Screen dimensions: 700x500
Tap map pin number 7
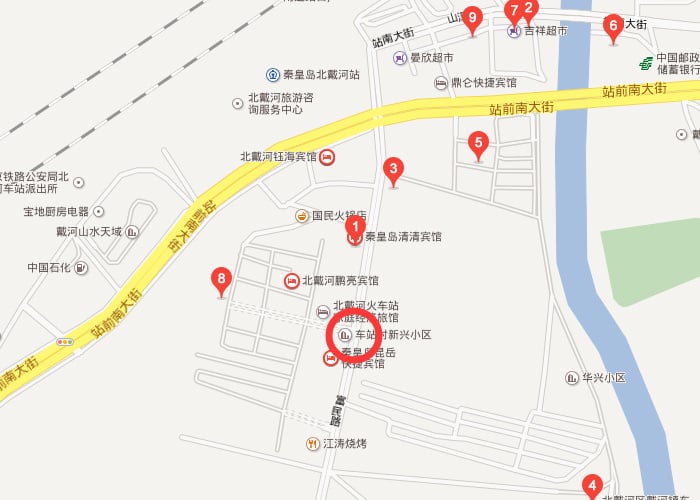(514, 12)
